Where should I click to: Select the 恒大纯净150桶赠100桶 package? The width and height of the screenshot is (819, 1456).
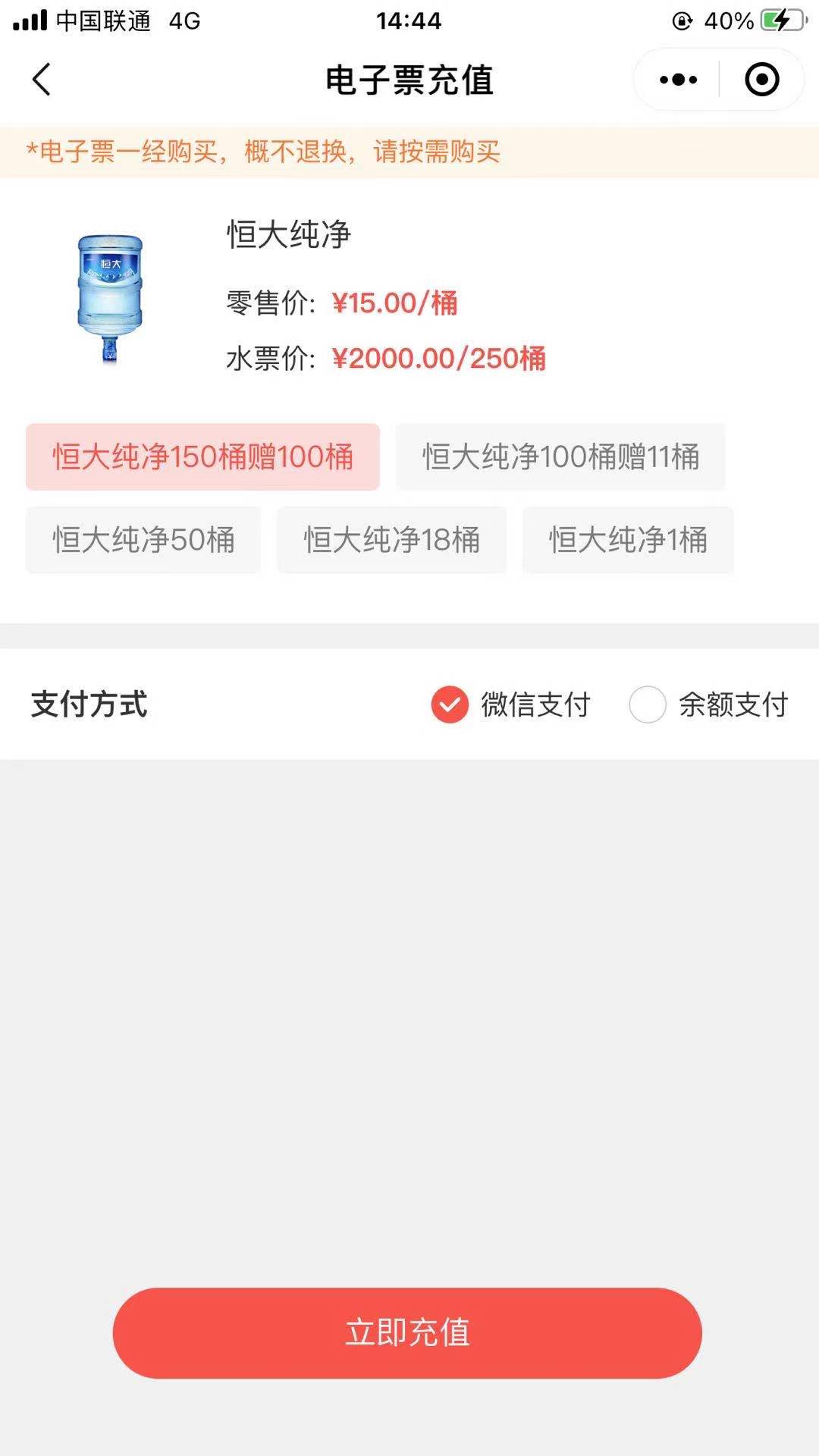coord(202,457)
